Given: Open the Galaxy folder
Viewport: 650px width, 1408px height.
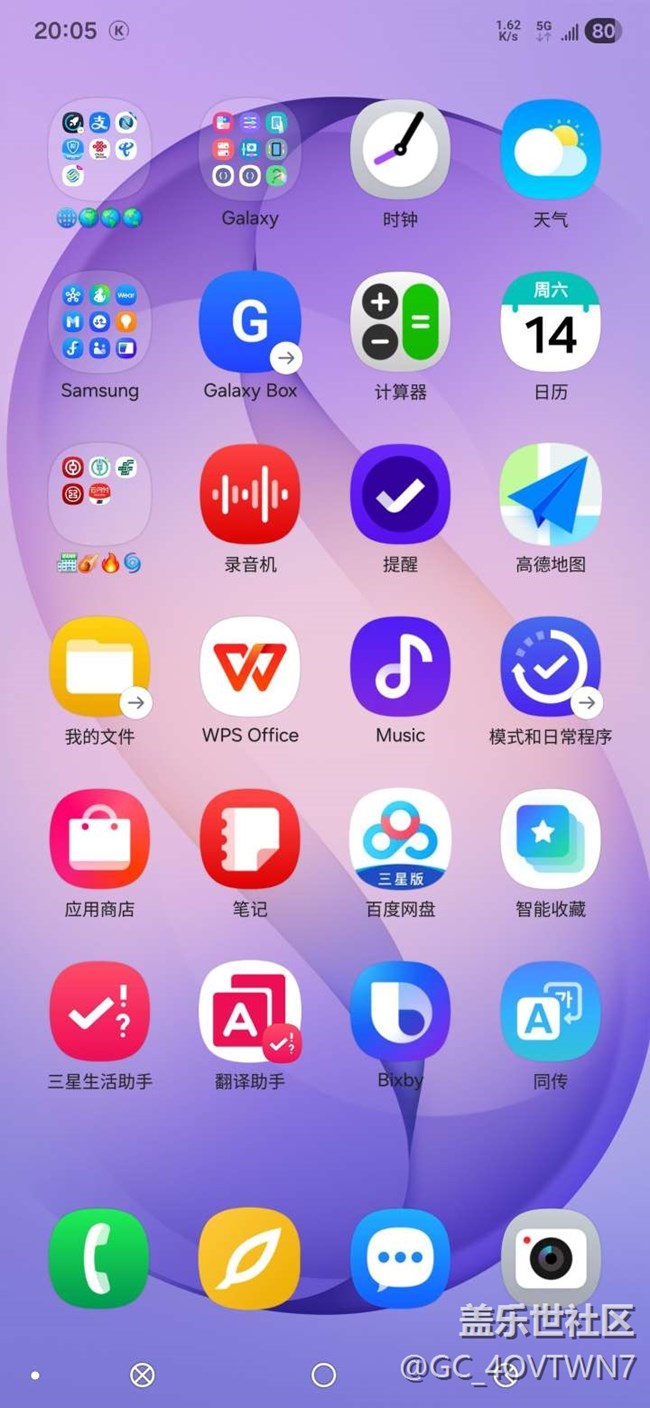Looking at the screenshot, I should [x=250, y=149].
